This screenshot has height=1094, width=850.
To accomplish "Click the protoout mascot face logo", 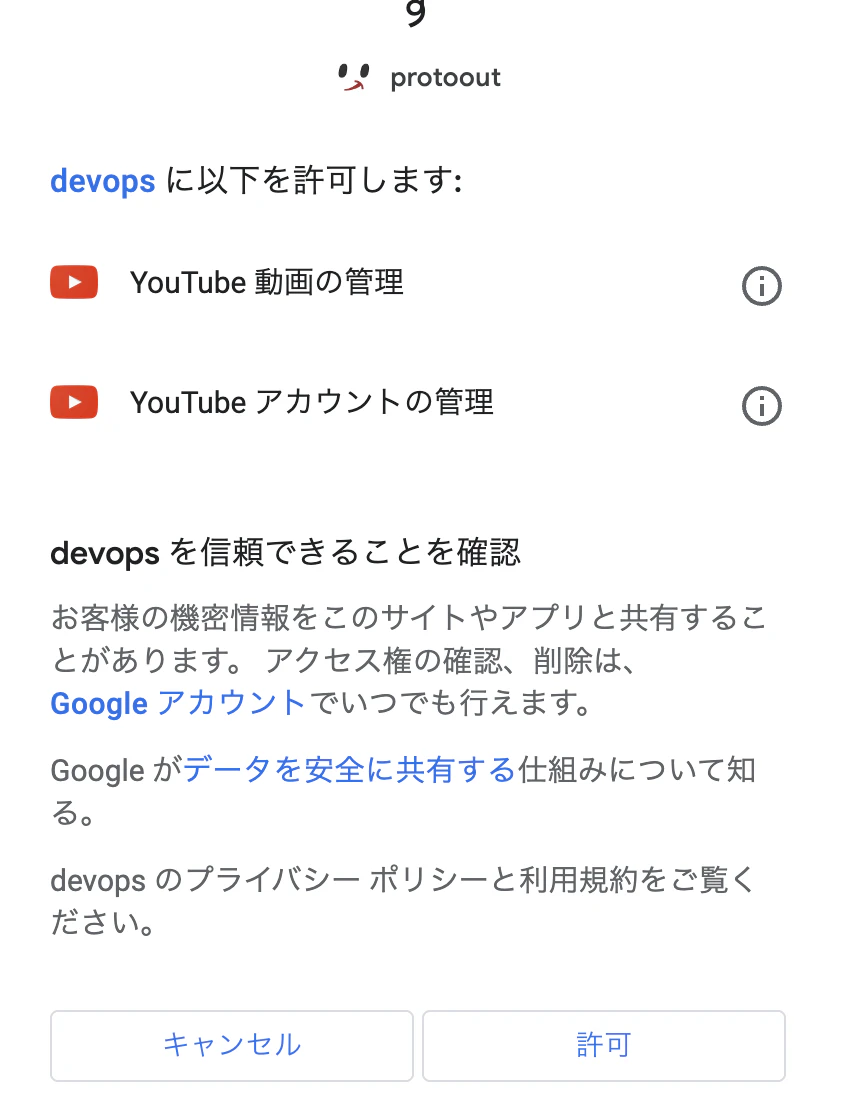I will point(352,76).
